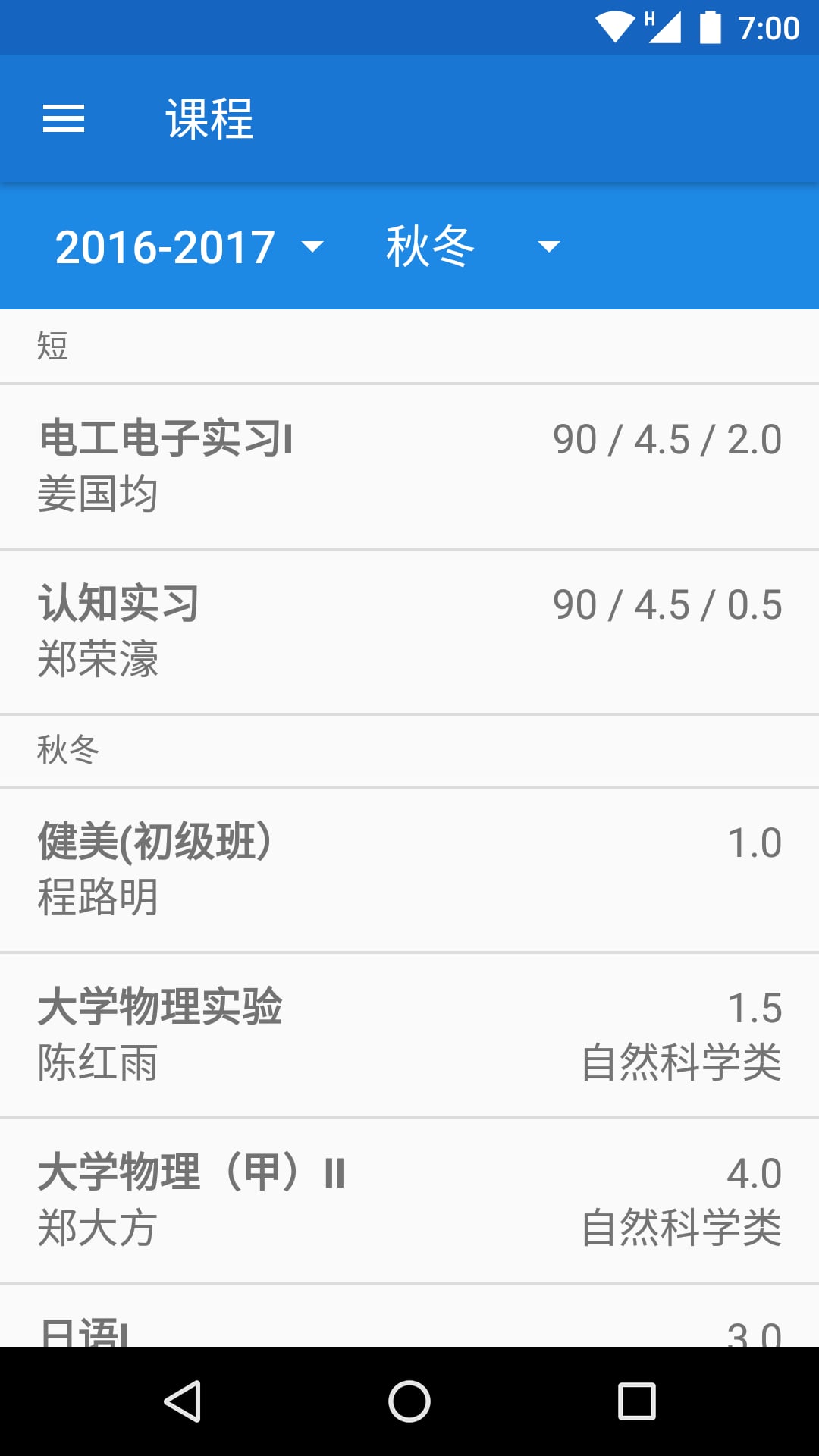Open the 健美(初级班) course row
This screenshot has width=819, height=1456.
[409, 870]
